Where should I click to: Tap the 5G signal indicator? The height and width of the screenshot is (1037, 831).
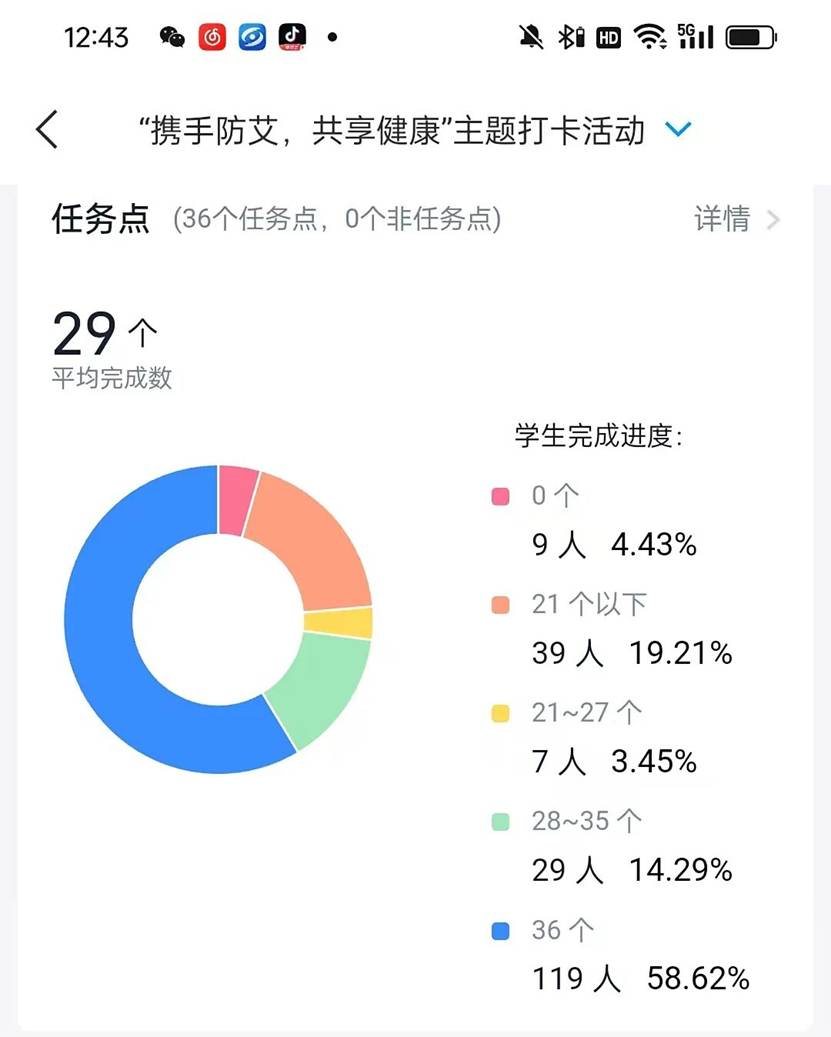pos(694,36)
